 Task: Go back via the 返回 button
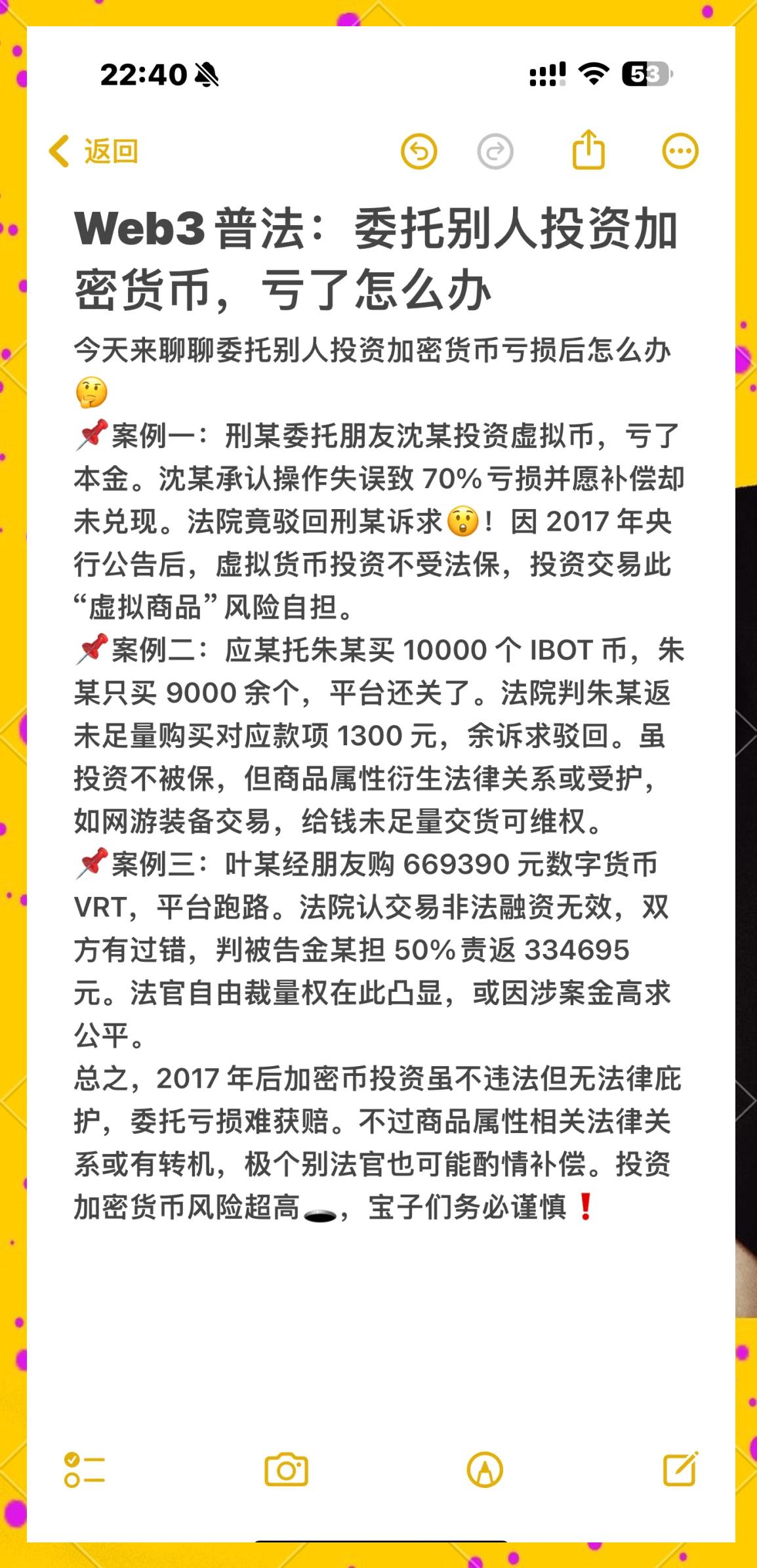point(93,152)
